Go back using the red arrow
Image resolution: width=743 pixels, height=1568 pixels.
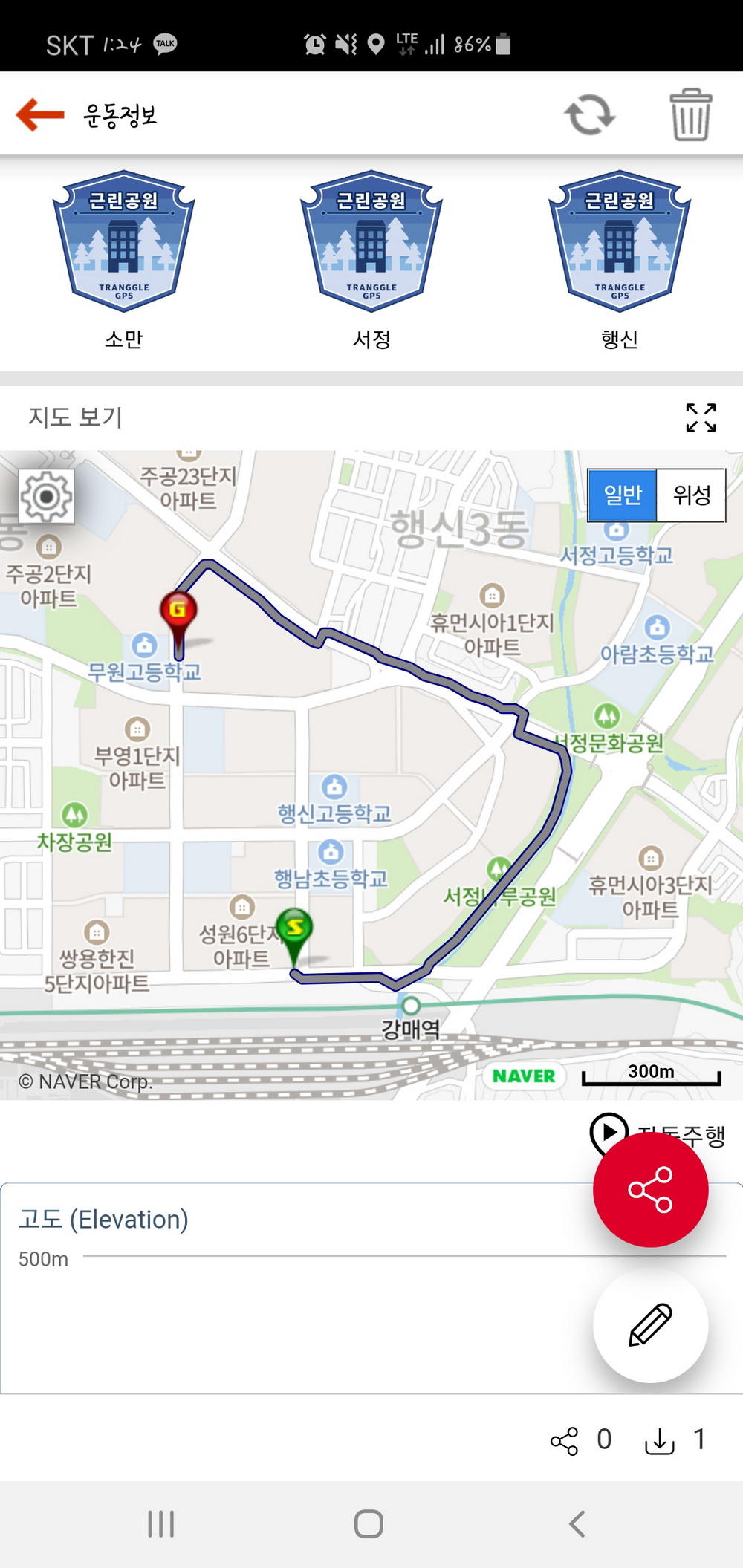[40, 115]
